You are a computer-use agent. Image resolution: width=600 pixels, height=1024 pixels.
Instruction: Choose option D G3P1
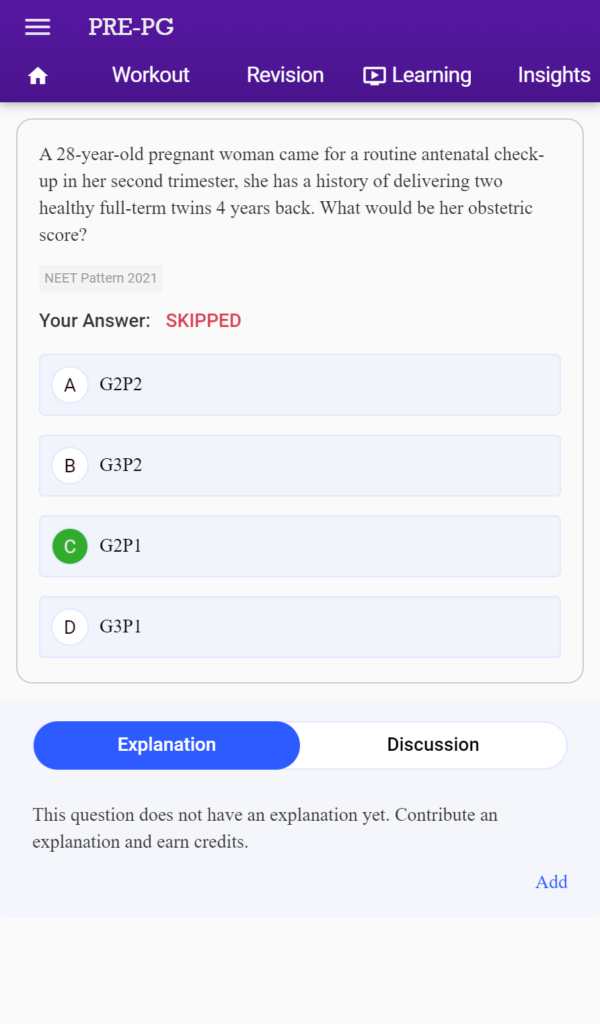click(x=299, y=627)
